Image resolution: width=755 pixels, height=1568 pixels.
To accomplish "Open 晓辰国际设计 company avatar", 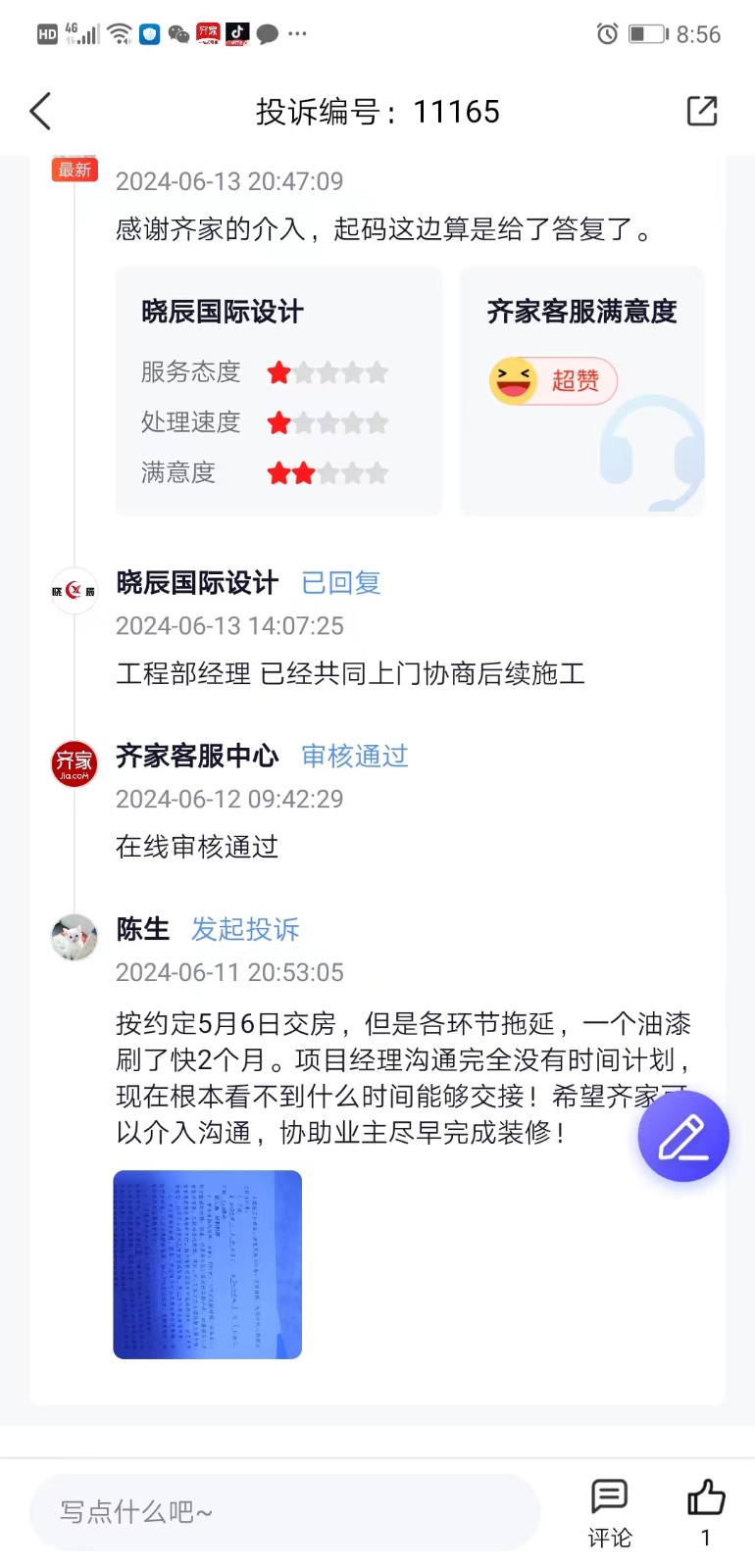I will click(x=75, y=591).
